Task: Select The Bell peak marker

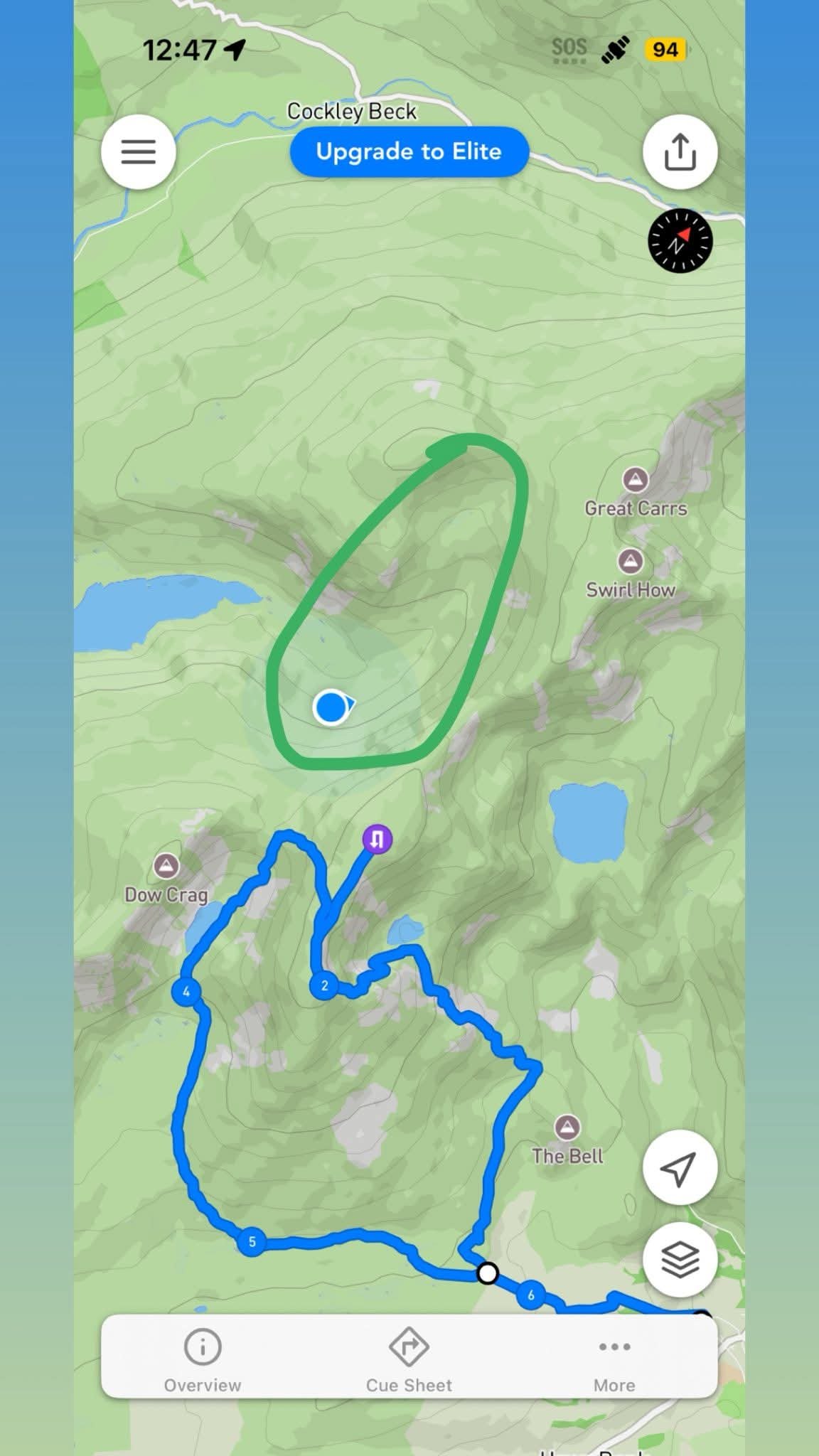Action: (567, 1127)
